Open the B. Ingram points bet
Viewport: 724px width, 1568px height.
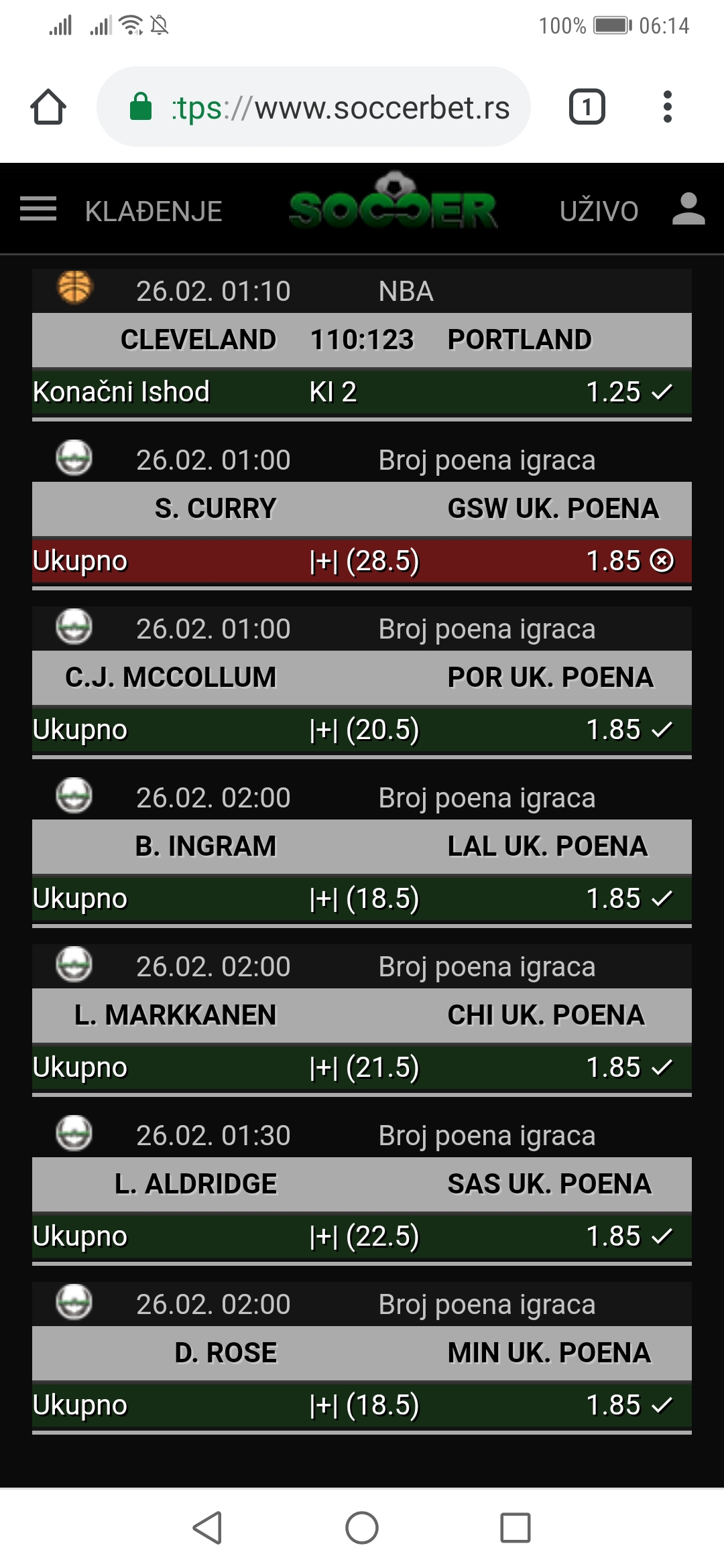[x=362, y=846]
